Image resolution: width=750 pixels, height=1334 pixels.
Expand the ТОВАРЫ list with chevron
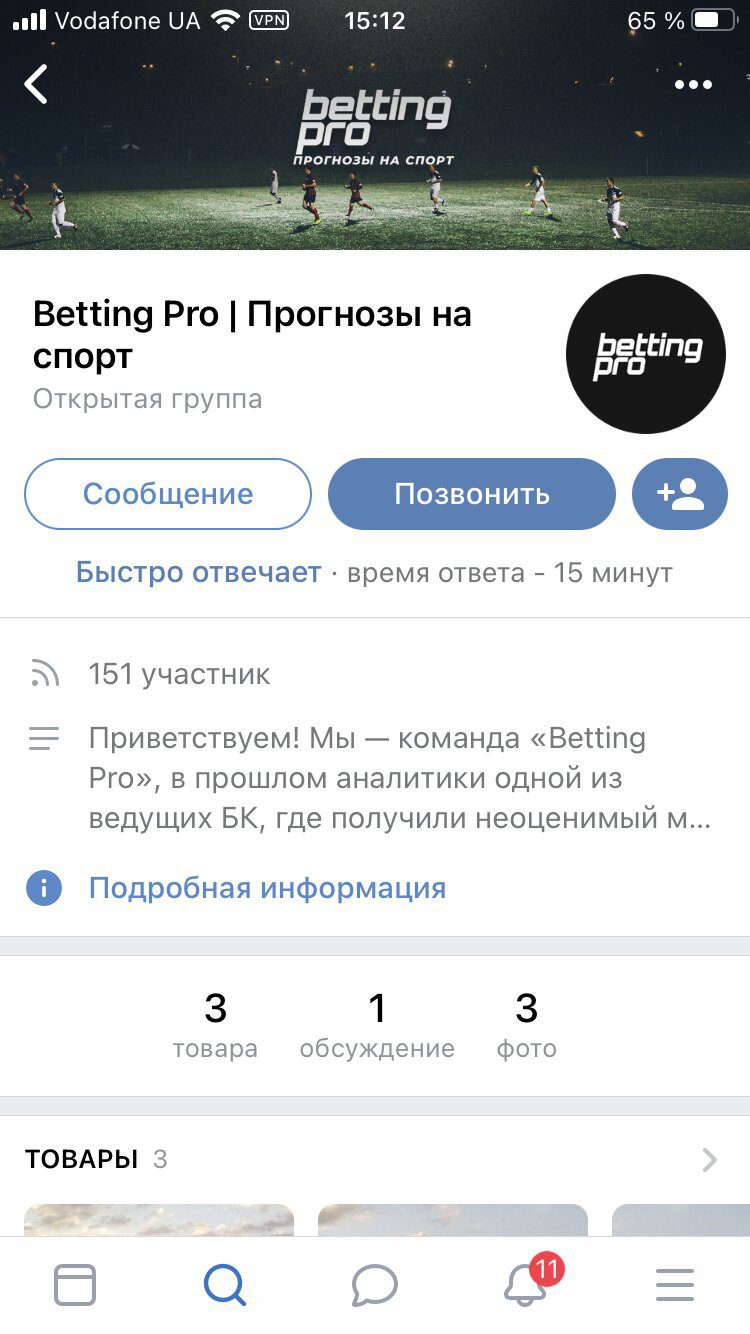tap(710, 1160)
